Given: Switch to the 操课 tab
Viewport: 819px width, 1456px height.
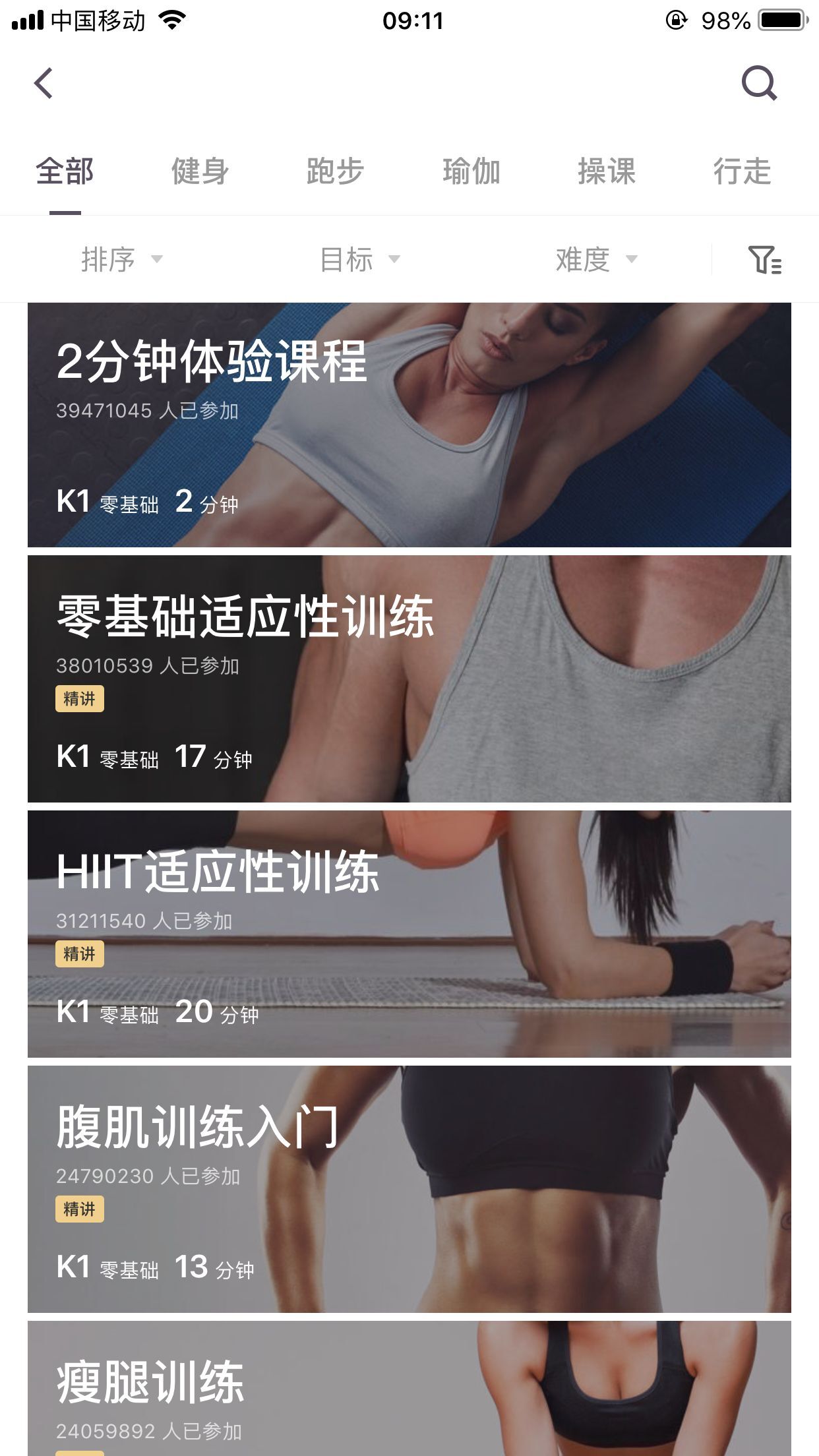Looking at the screenshot, I should (607, 171).
